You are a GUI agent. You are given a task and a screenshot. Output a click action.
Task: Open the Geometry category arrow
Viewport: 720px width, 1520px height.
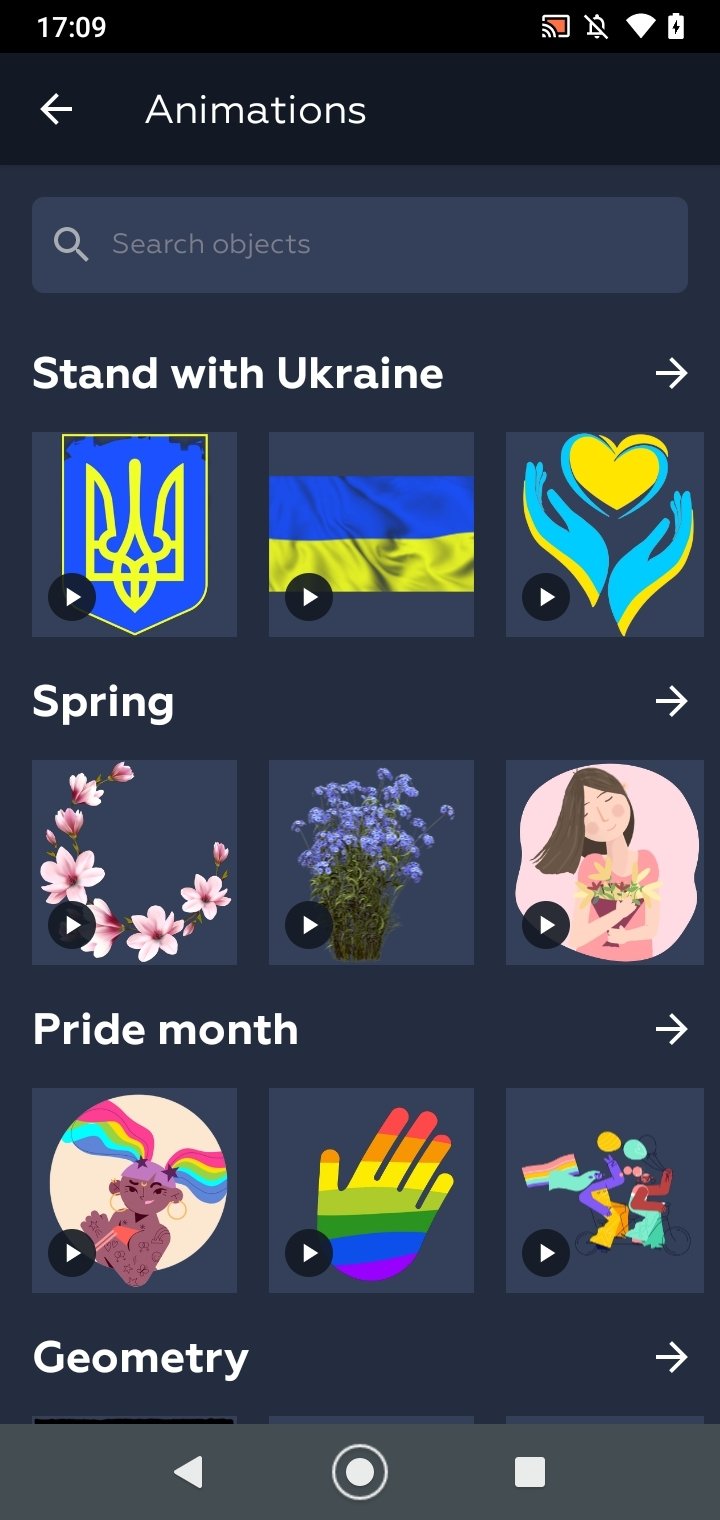[671, 1358]
